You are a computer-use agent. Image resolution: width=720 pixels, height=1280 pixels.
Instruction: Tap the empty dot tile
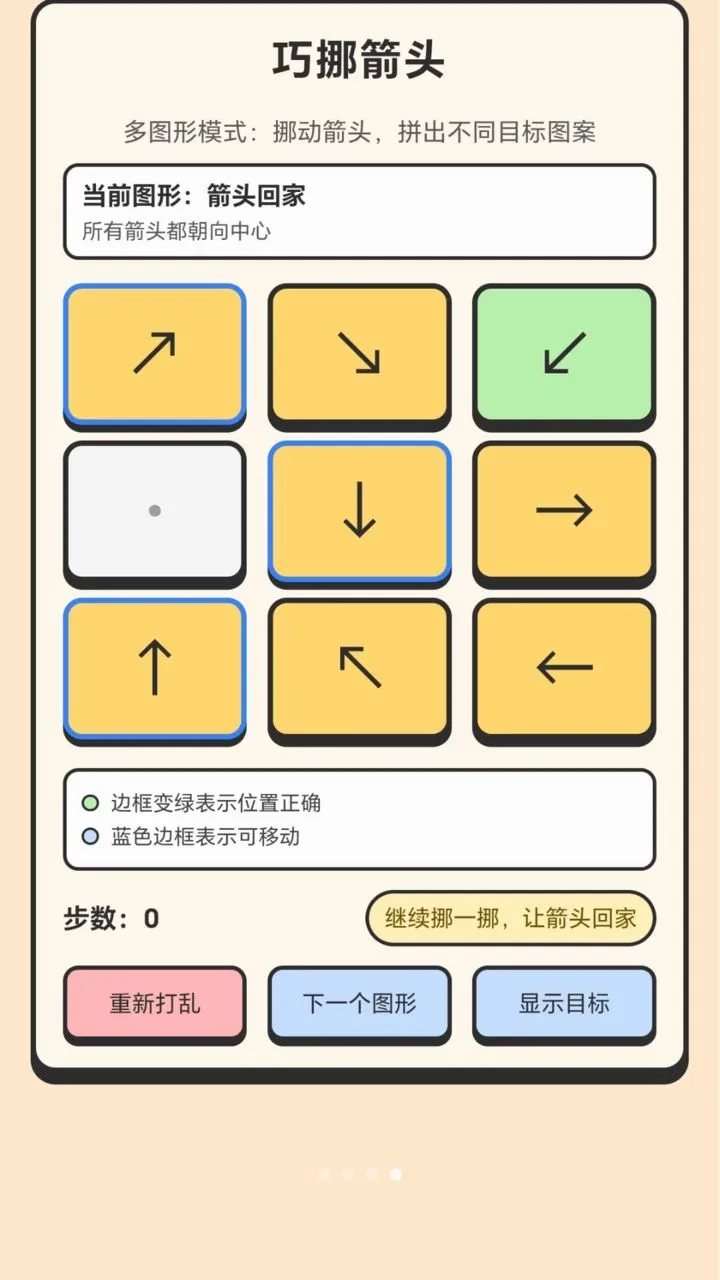click(154, 511)
